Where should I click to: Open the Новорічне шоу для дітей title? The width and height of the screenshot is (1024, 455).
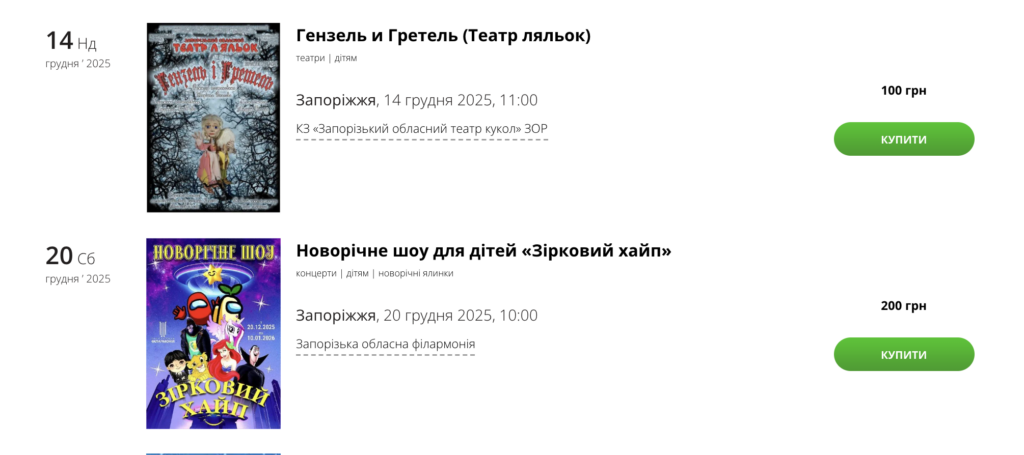pyautogui.click(x=483, y=251)
